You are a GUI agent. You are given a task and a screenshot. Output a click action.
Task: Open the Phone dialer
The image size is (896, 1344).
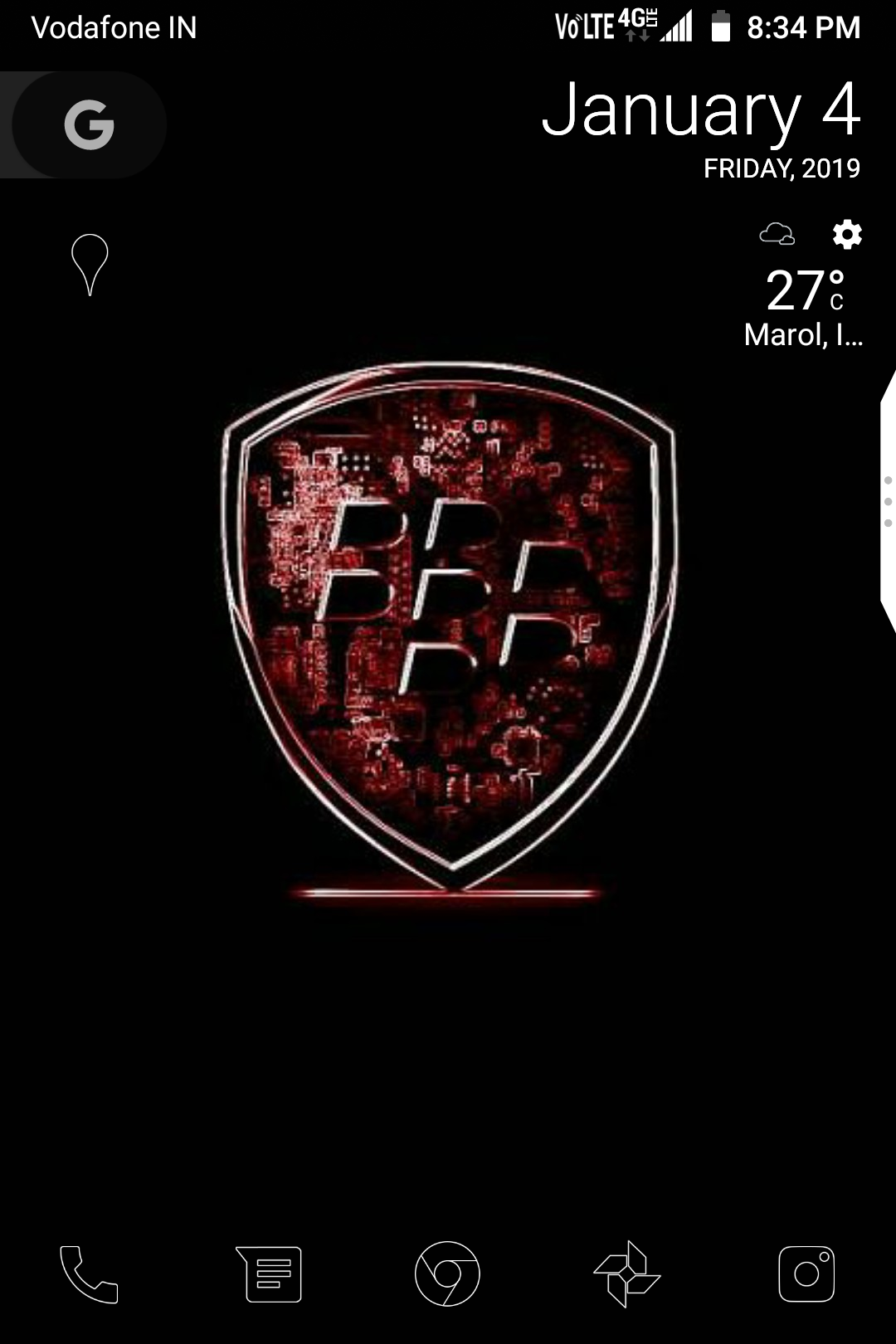click(x=90, y=1276)
